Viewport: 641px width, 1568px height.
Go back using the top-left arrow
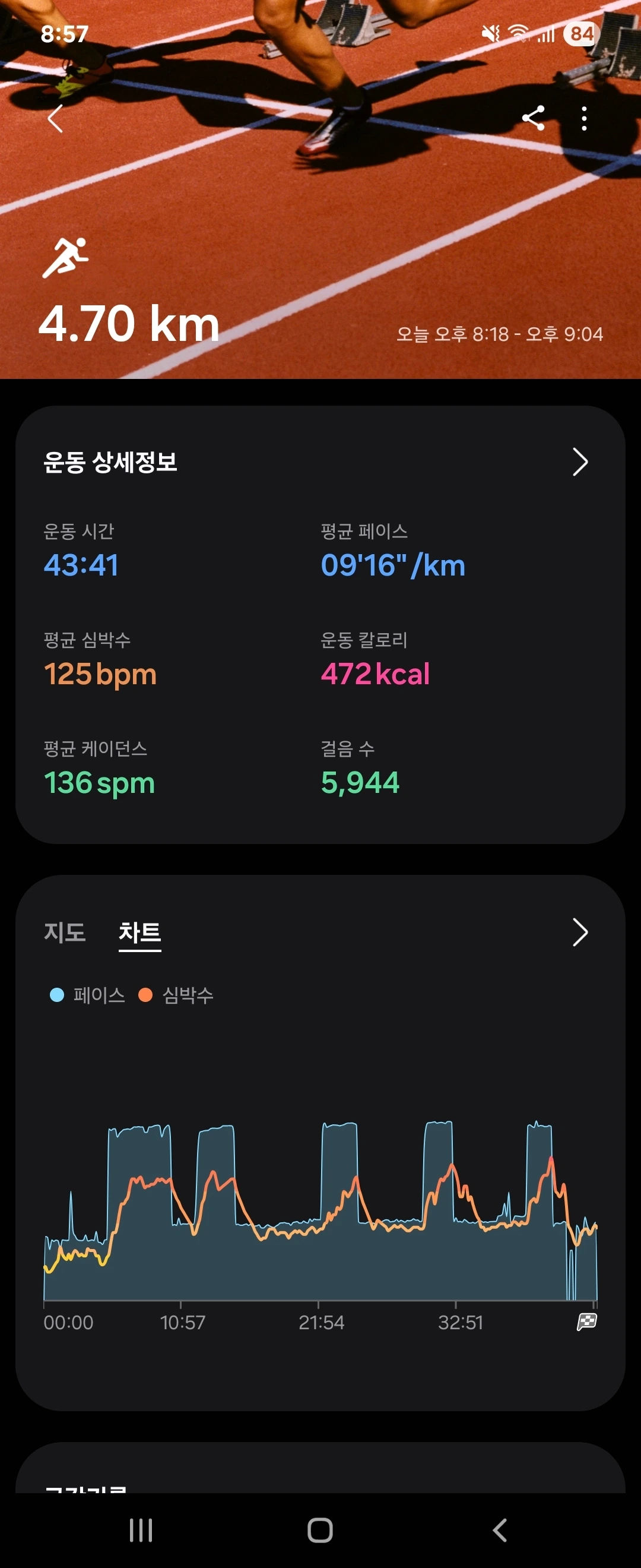click(55, 119)
